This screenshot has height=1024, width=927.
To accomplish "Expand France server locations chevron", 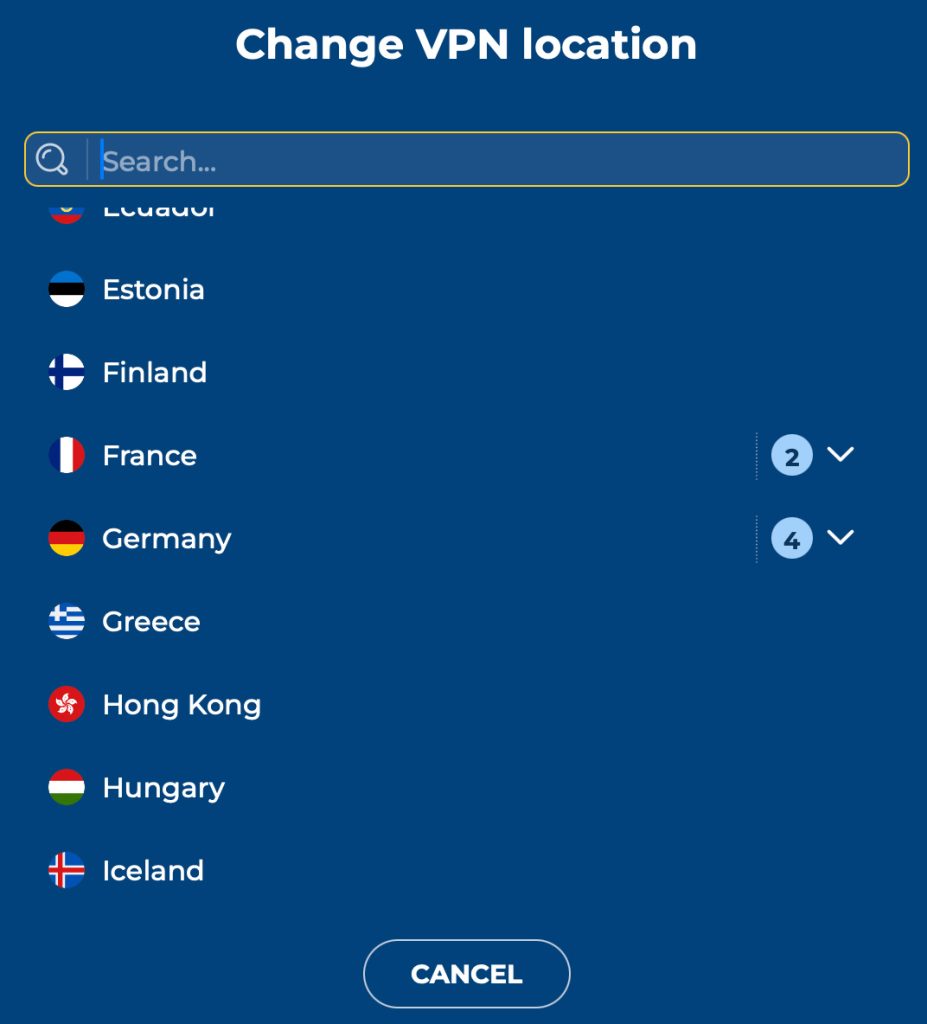I will point(841,455).
